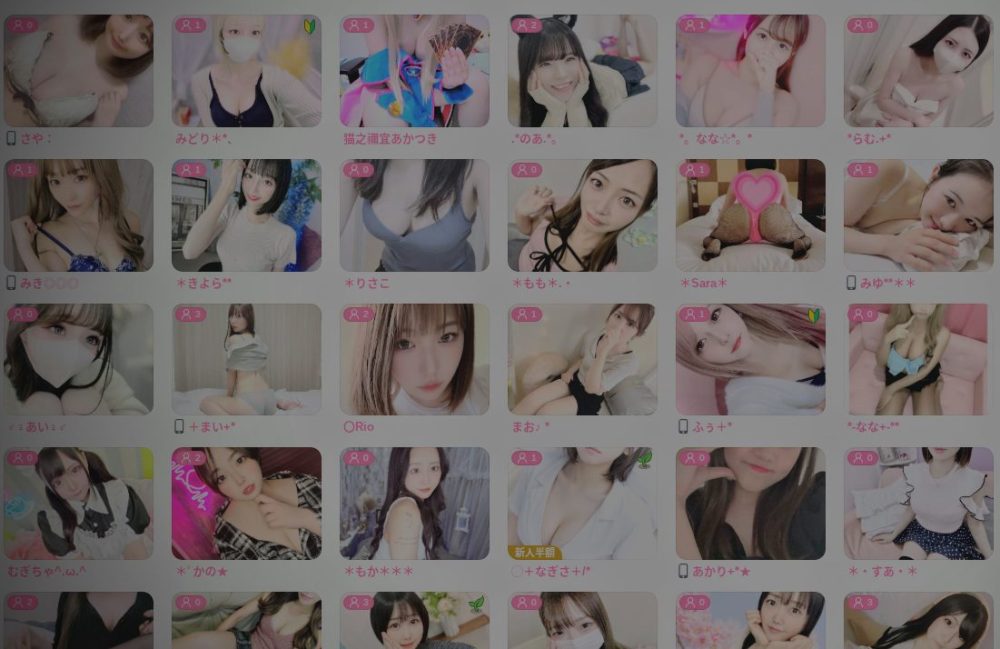Open the profile tile labeled さや
1000x649 pixels.
tap(78, 70)
